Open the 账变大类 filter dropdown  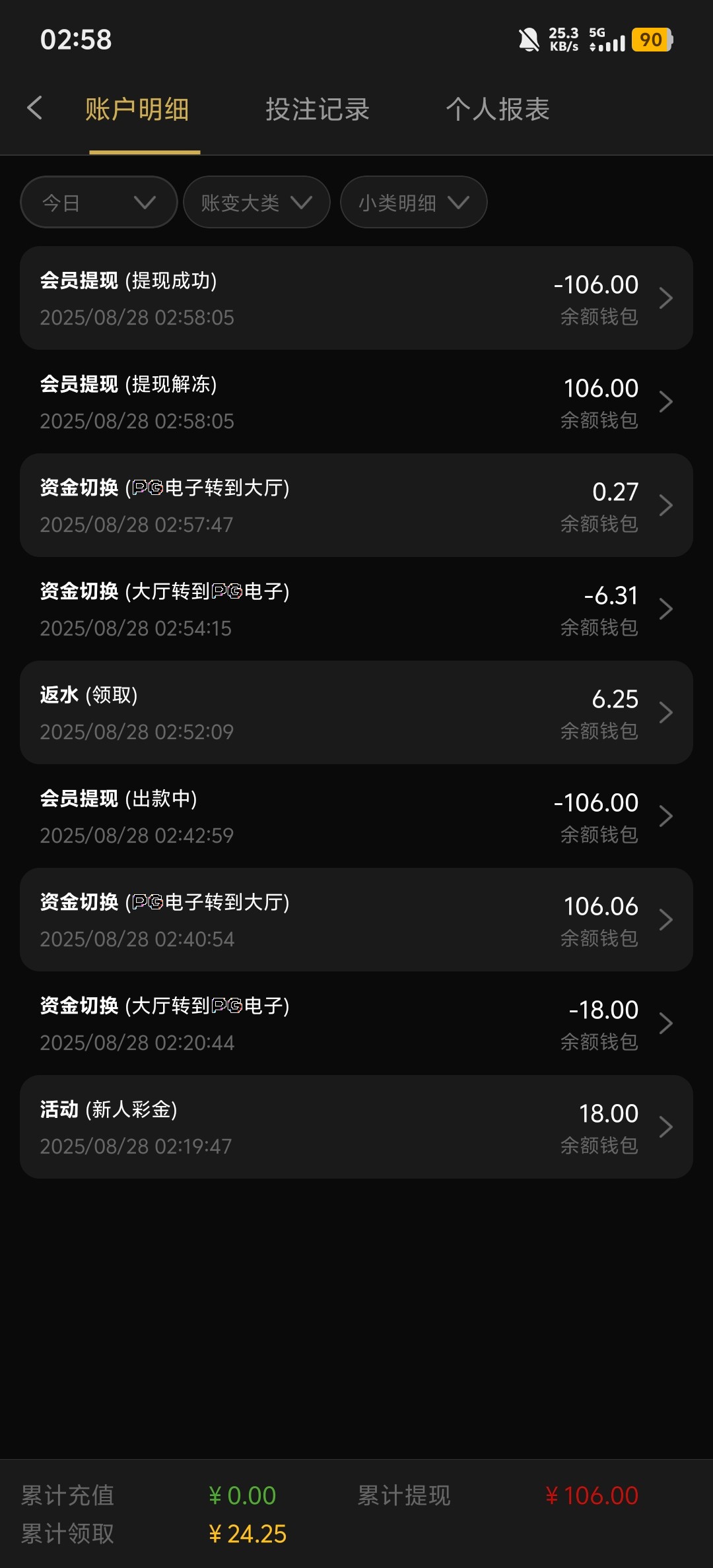tap(257, 202)
